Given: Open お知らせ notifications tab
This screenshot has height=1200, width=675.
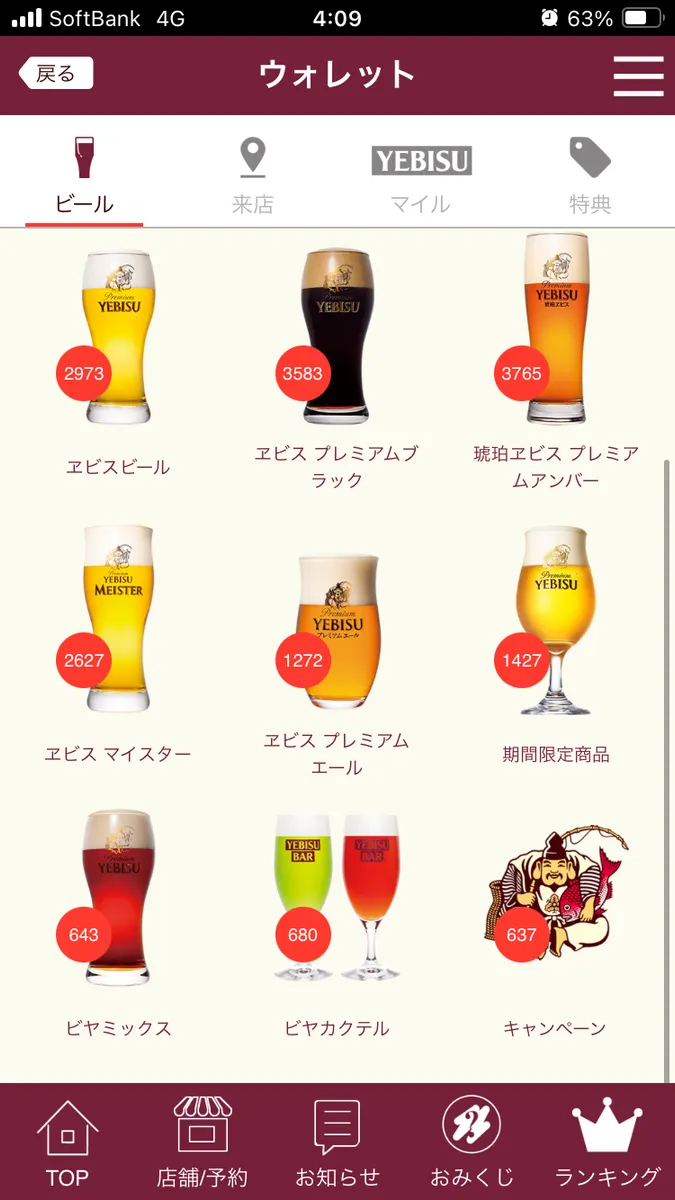Looking at the screenshot, I should [337, 1143].
